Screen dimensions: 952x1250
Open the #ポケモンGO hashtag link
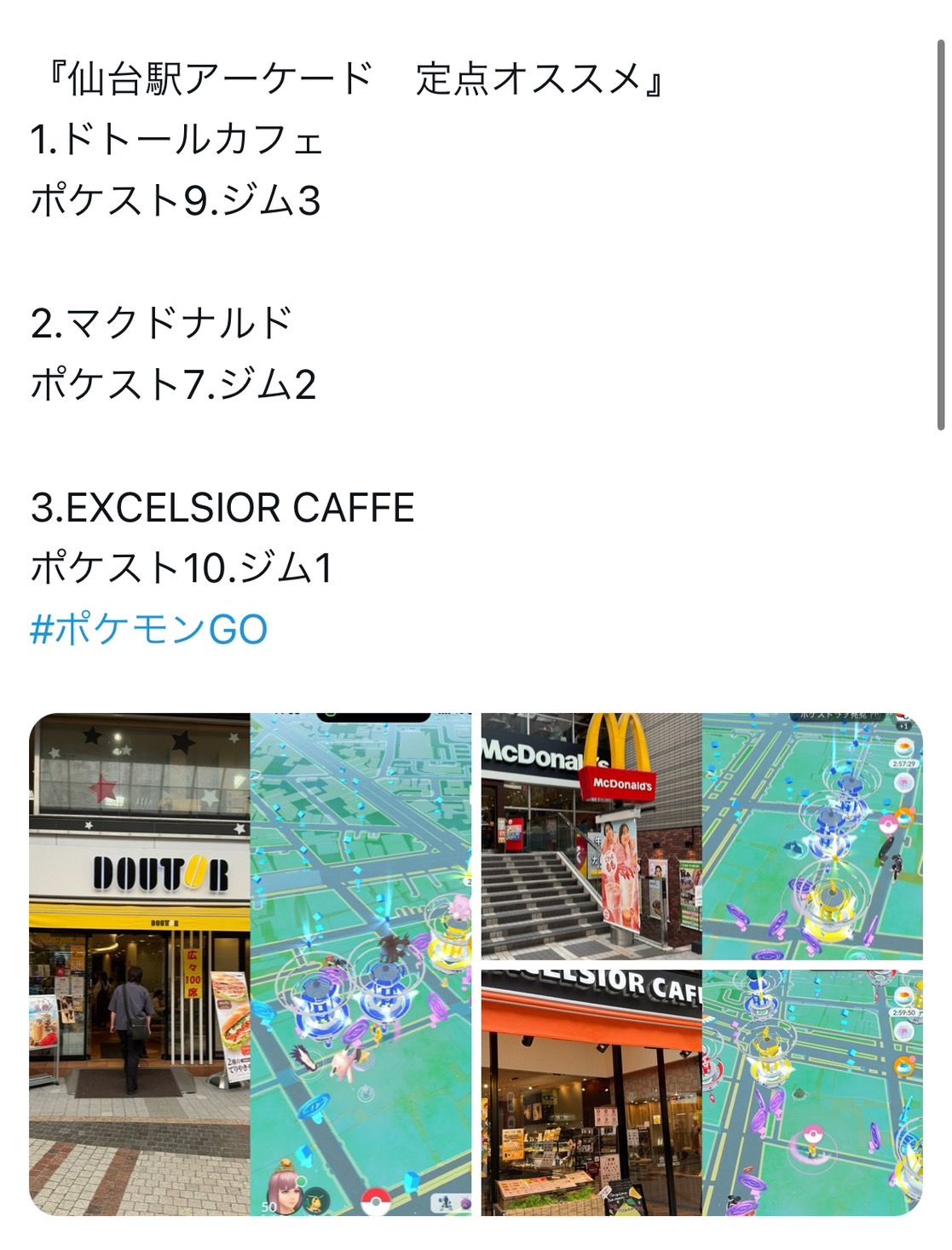tap(149, 630)
